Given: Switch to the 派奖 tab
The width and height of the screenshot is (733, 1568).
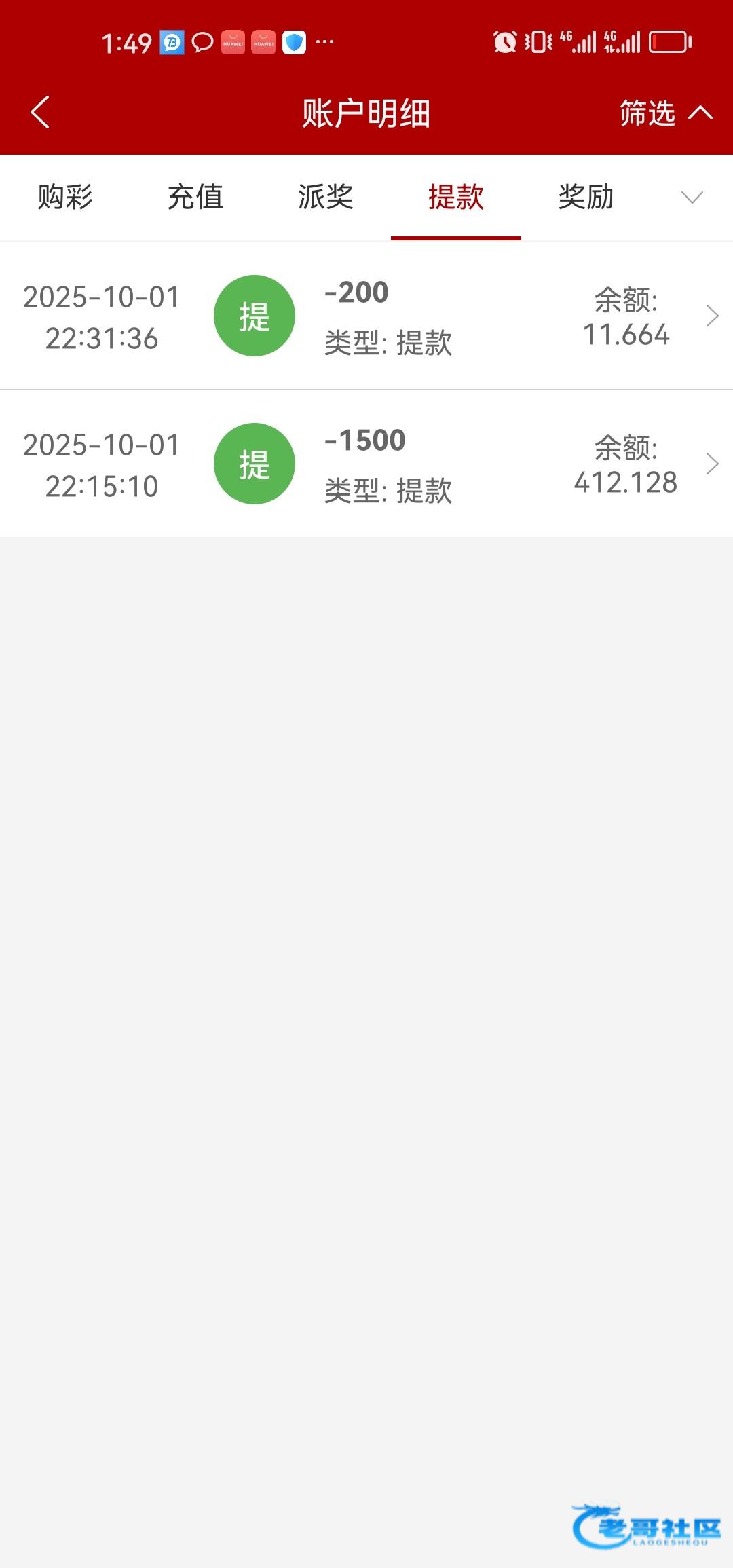Looking at the screenshot, I should click(326, 198).
